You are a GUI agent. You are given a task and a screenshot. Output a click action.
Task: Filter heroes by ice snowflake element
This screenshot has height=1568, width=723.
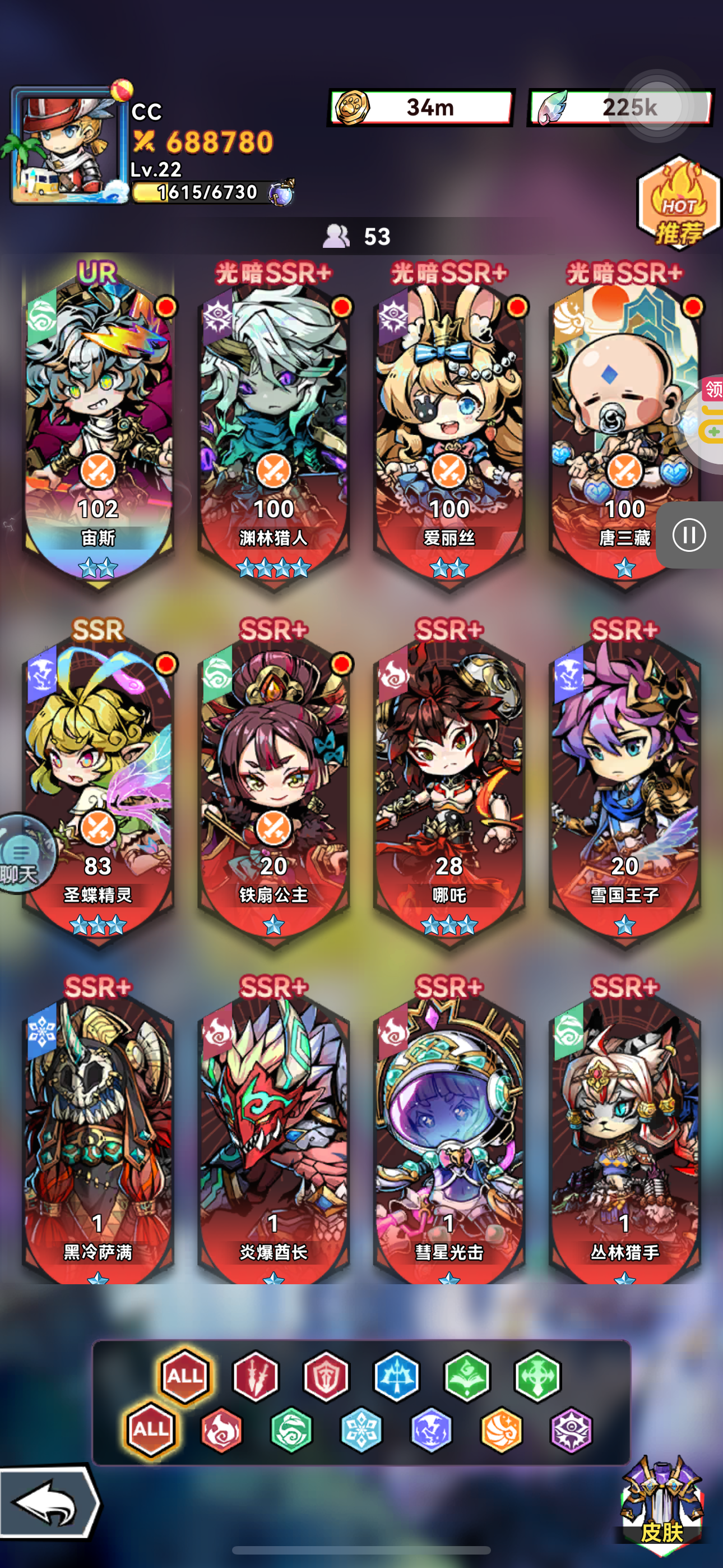point(361,1431)
